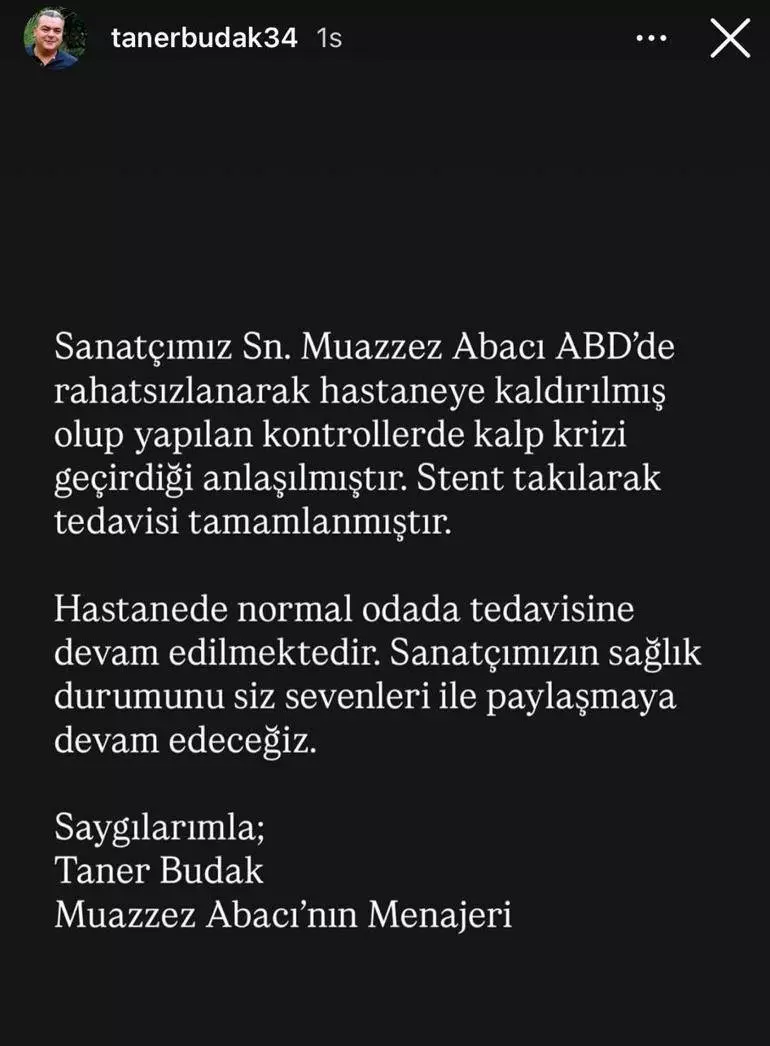Image resolution: width=770 pixels, height=1046 pixels.
Task: Open tanerbudak34's profile picture
Action: click(x=54, y=39)
